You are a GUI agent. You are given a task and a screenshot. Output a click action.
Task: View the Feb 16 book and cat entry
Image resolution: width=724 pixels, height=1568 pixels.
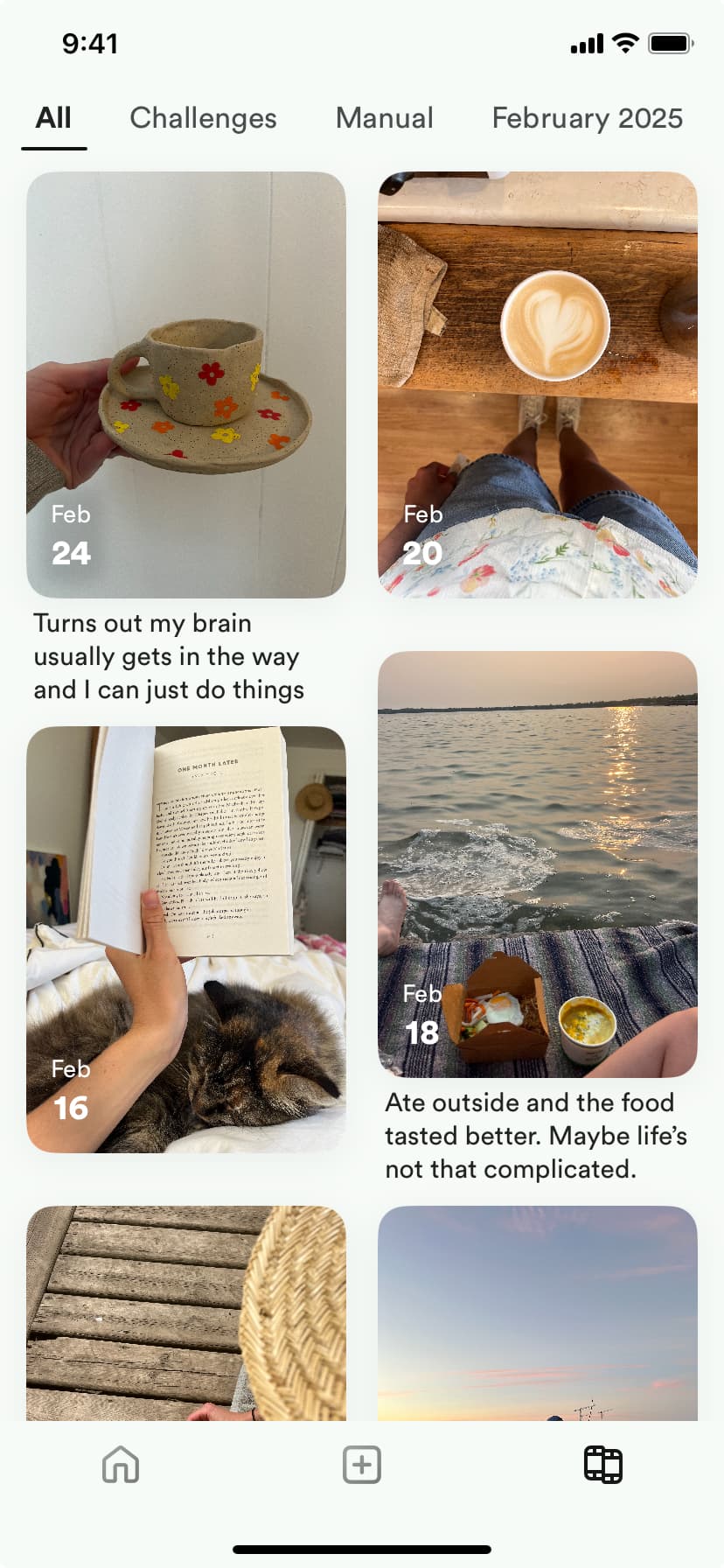click(x=186, y=938)
